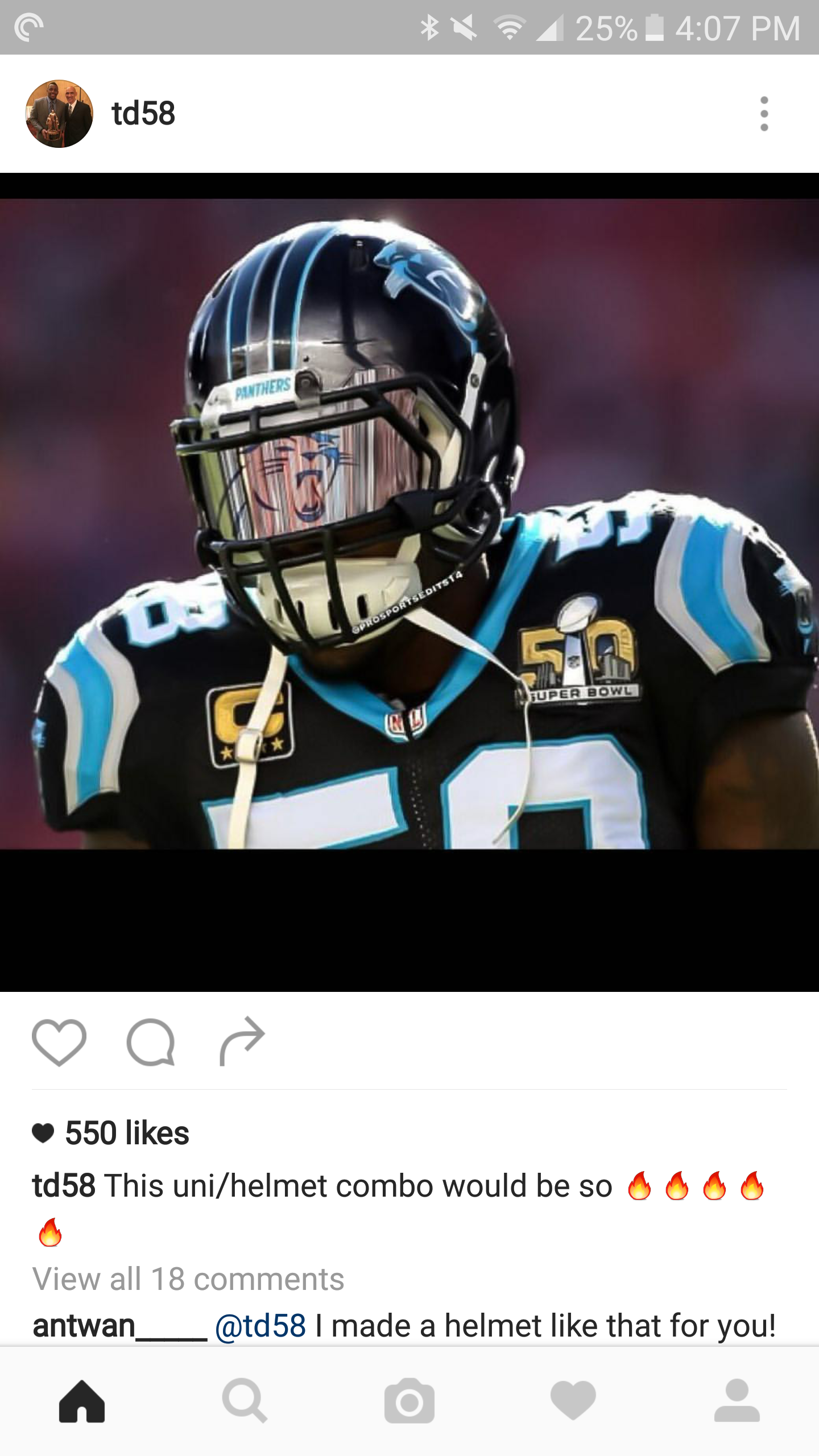View all 18 comments
Screen dimensions: 819x1456
click(x=188, y=1279)
